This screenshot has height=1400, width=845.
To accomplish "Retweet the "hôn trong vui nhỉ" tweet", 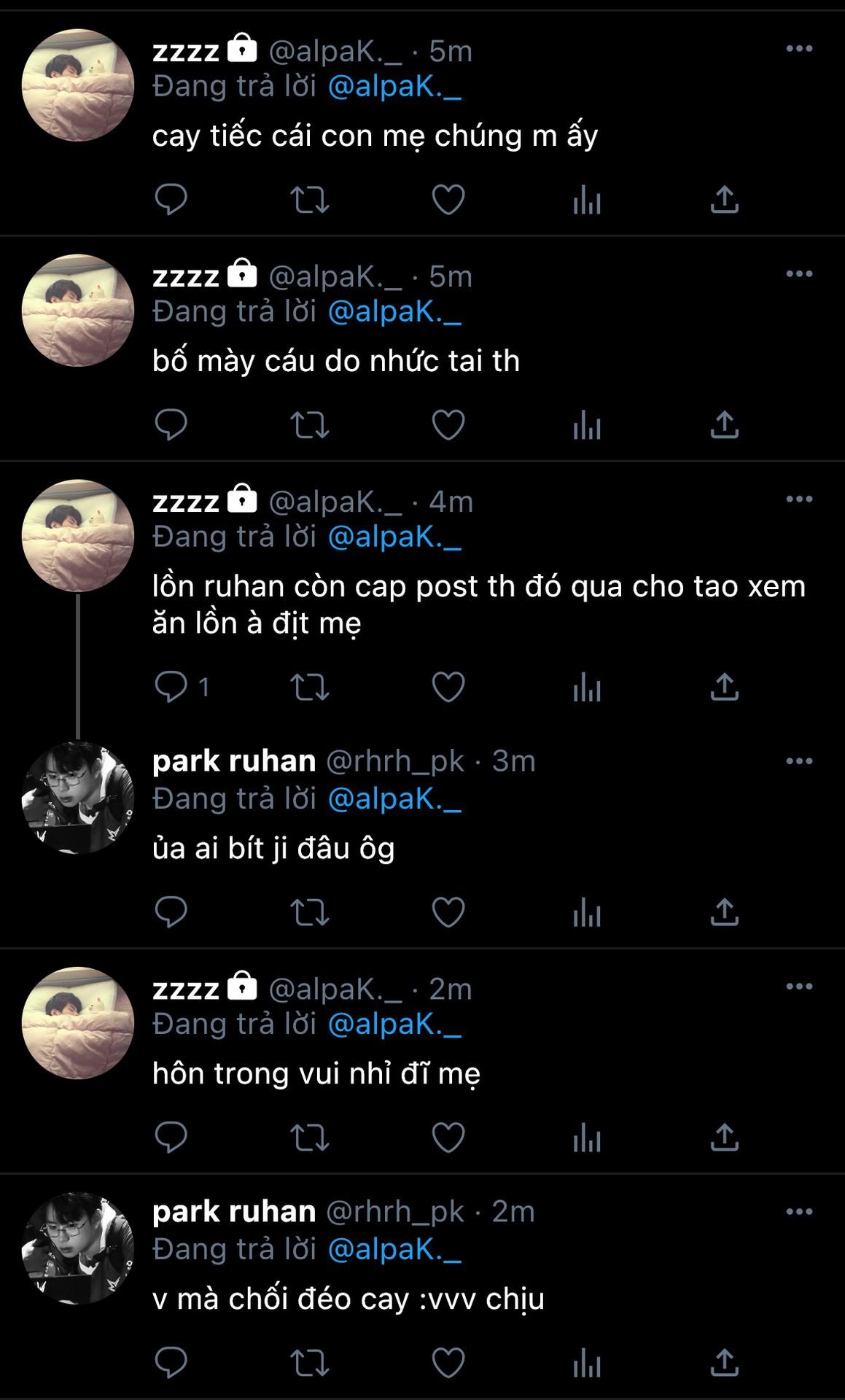I will point(310,1137).
